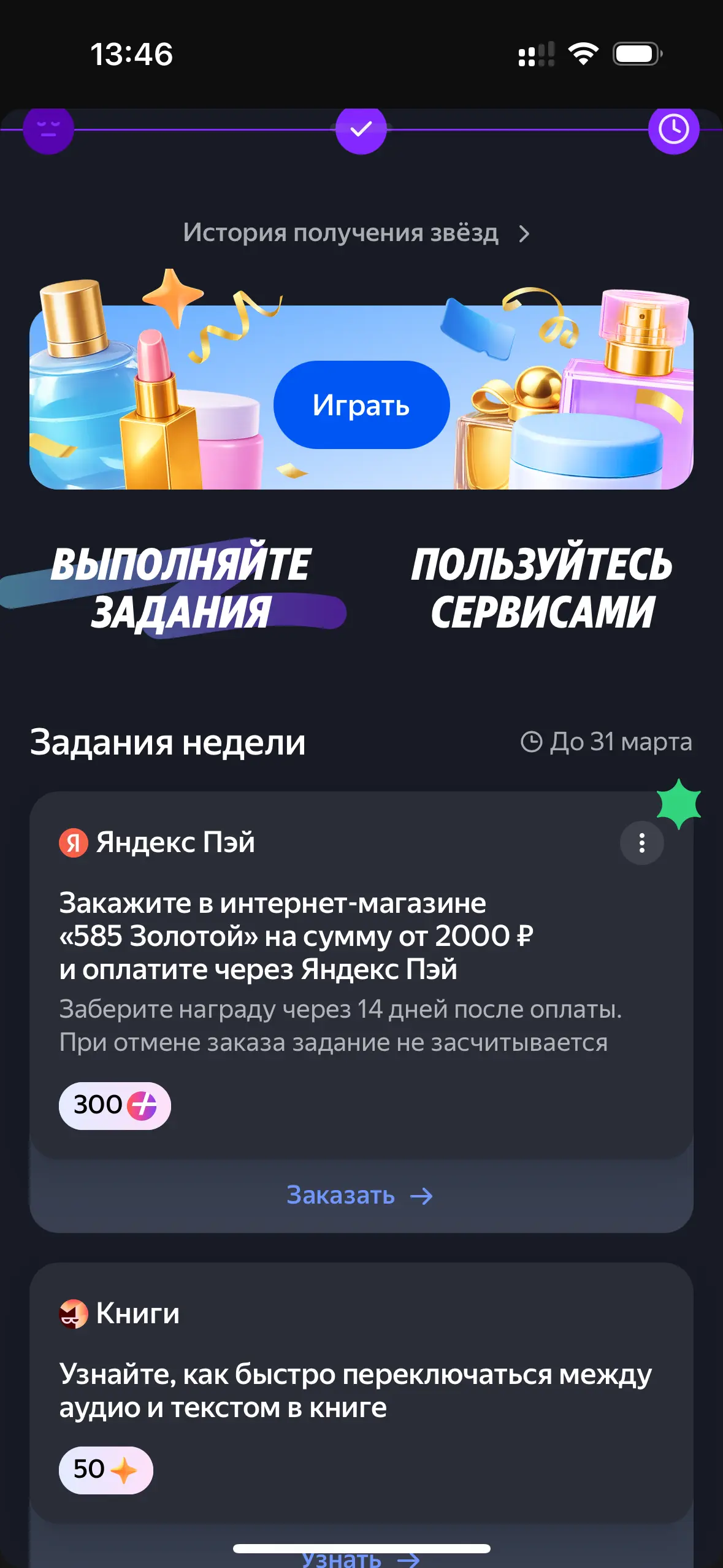Switch to the Выполняйте задания tab

coord(180,588)
